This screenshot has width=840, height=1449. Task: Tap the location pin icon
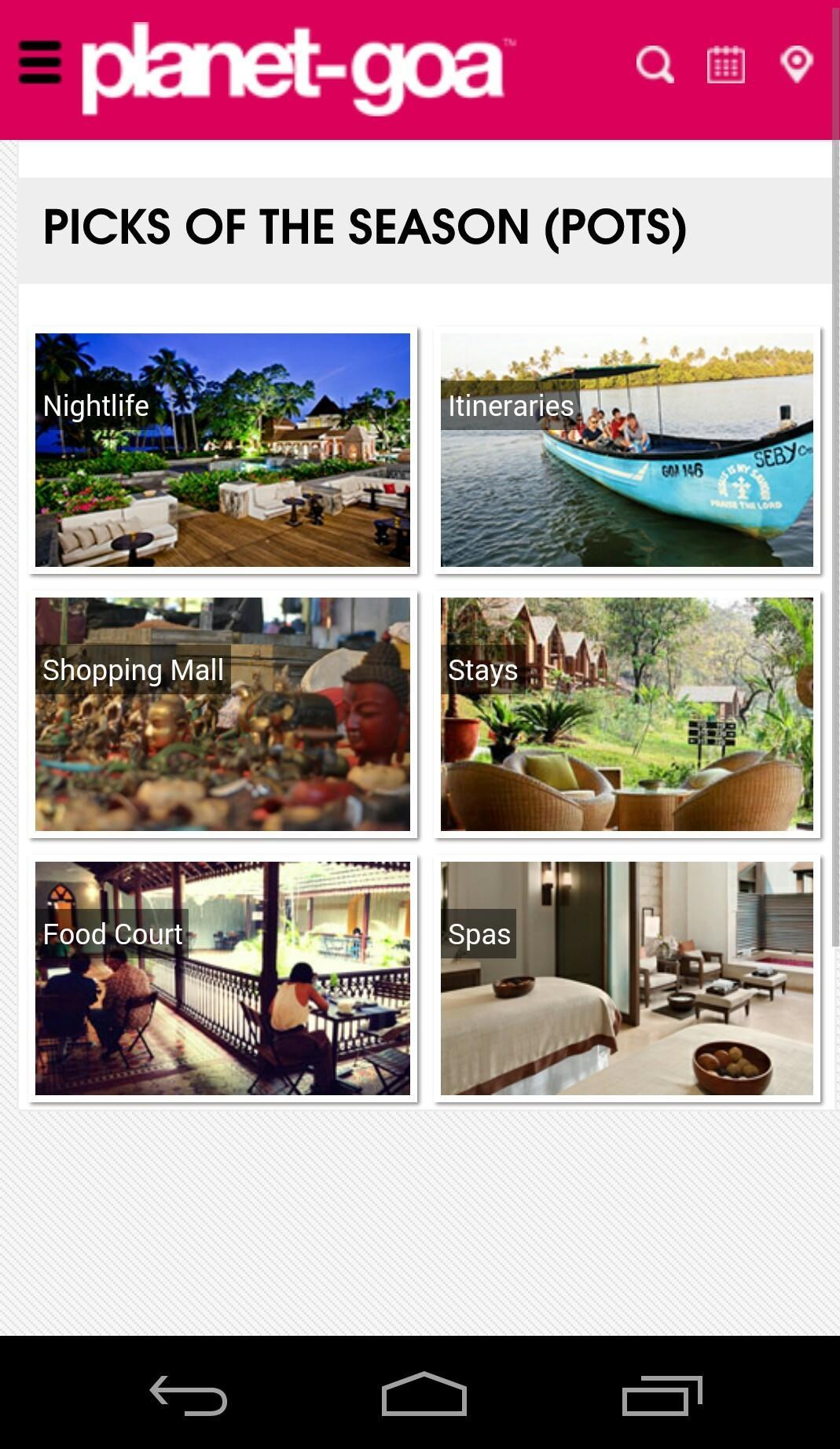797,66
